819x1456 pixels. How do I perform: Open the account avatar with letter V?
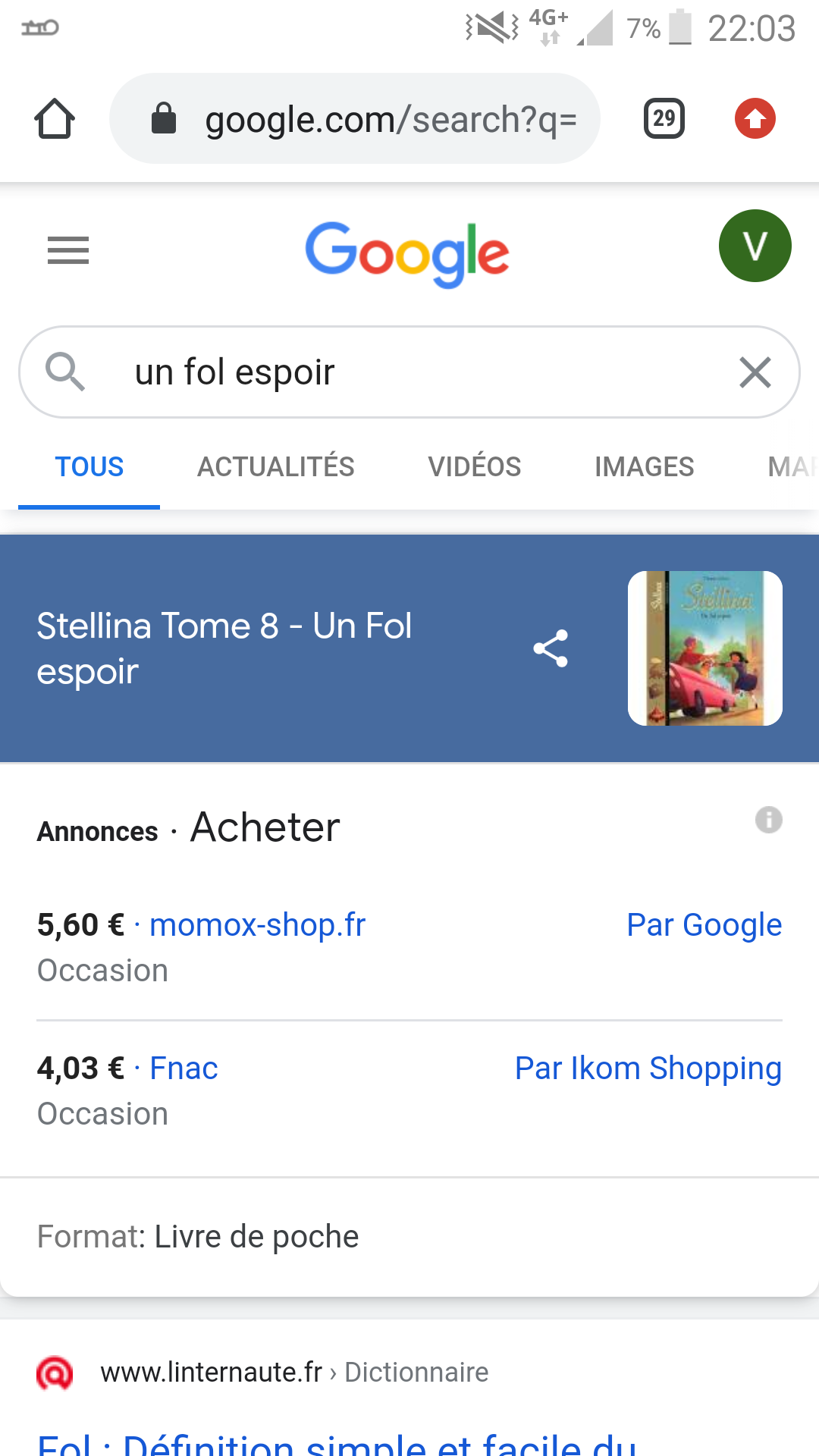pyautogui.click(x=755, y=246)
